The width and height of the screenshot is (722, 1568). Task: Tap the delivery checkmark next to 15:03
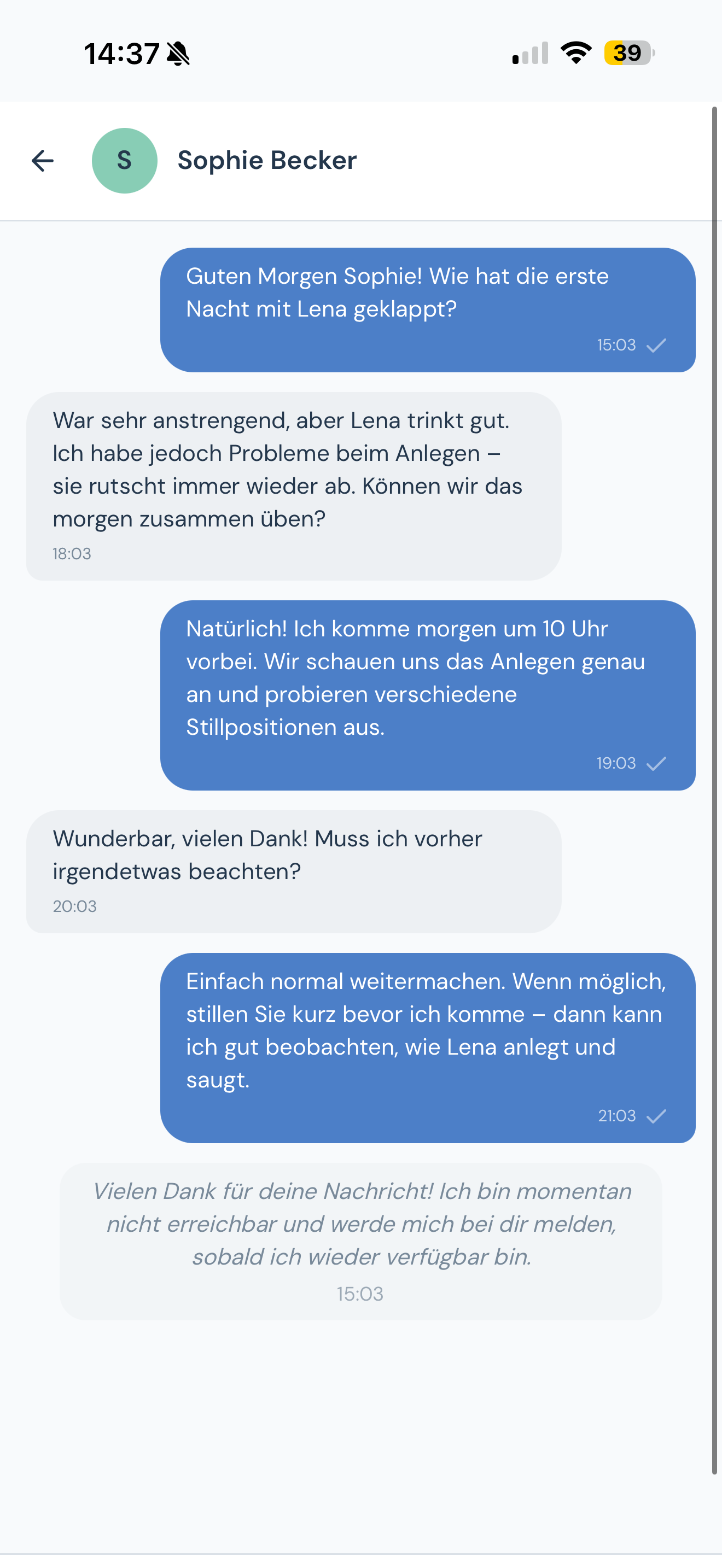click(x=657, y=345)
